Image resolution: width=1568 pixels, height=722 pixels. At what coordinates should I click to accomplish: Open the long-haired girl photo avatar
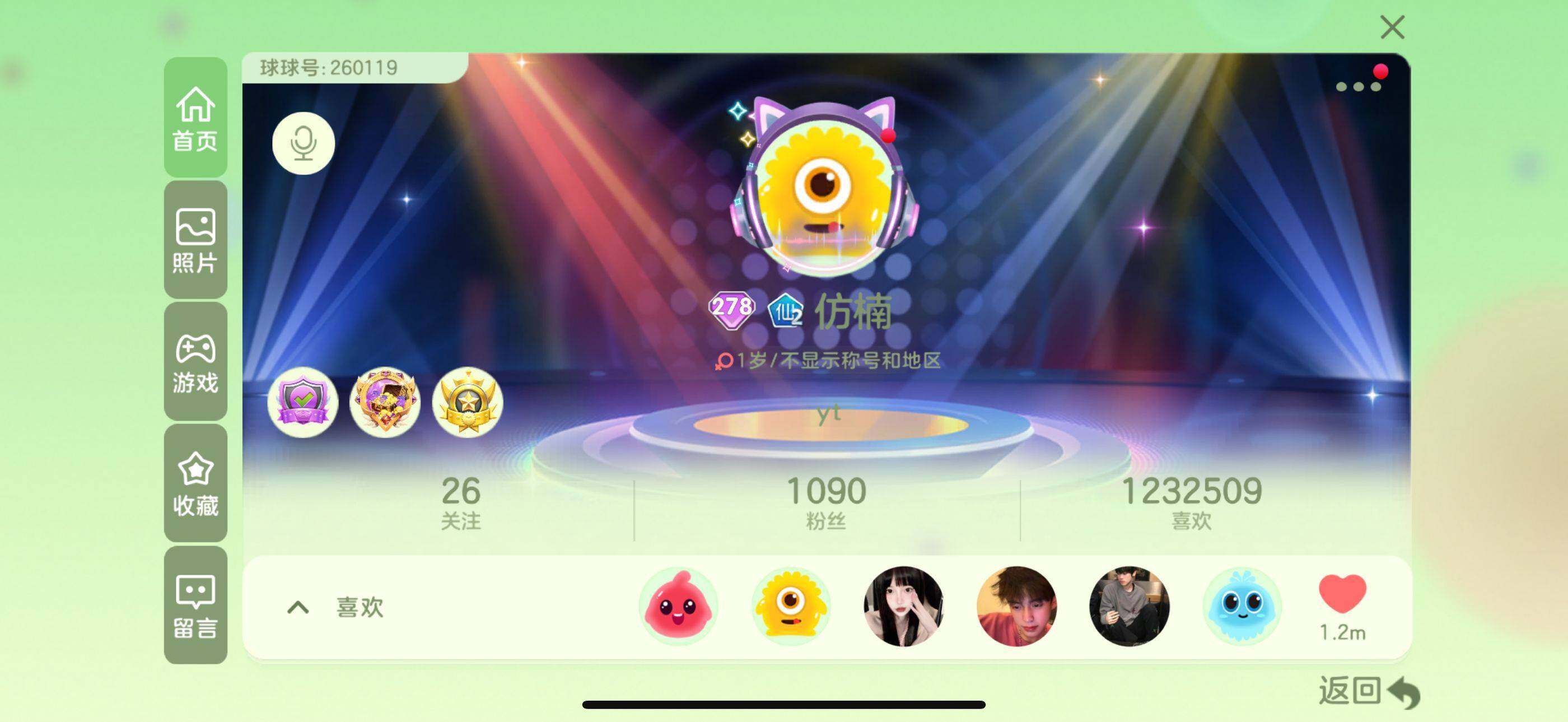click(903, 606)
